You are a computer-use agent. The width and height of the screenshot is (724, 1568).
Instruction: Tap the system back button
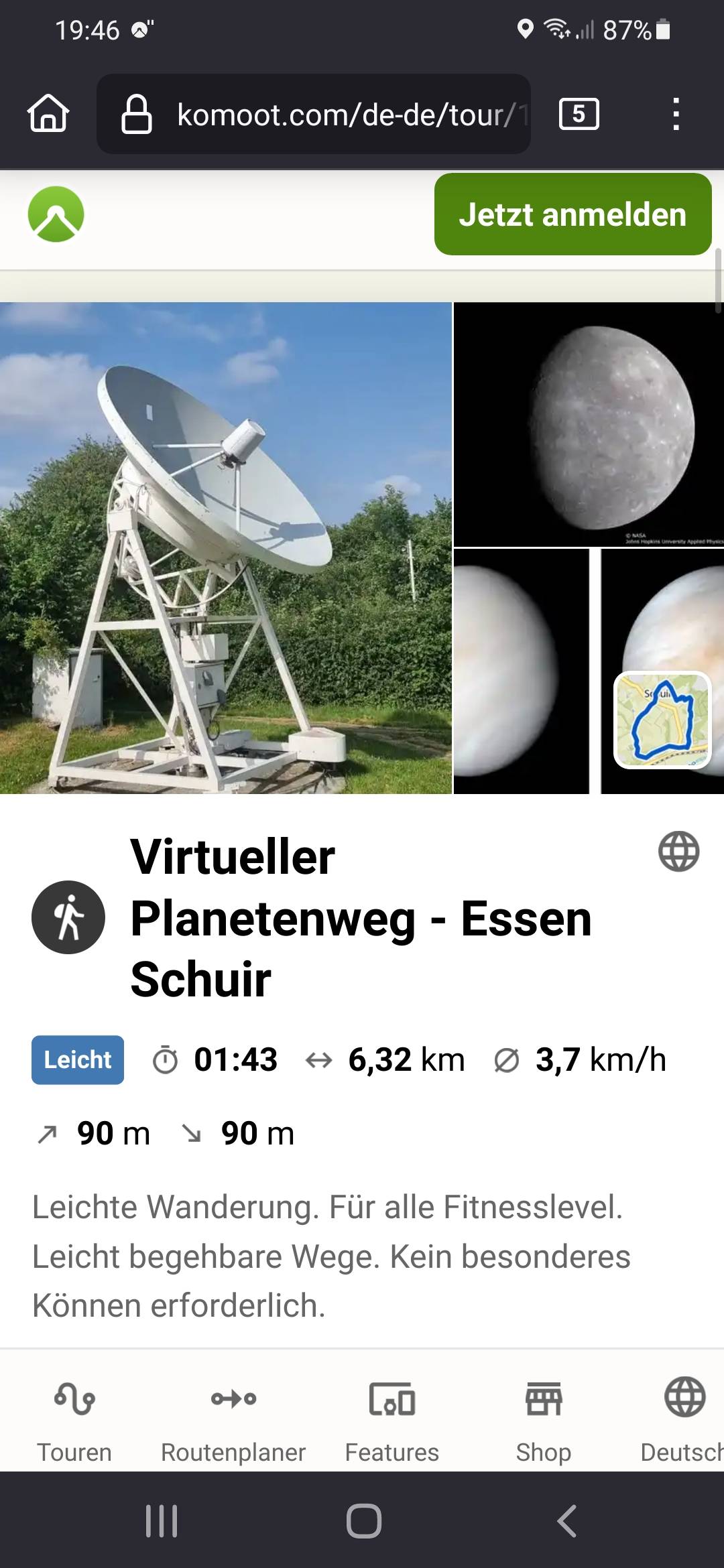pyautogui.click(x=567, y=1520)
